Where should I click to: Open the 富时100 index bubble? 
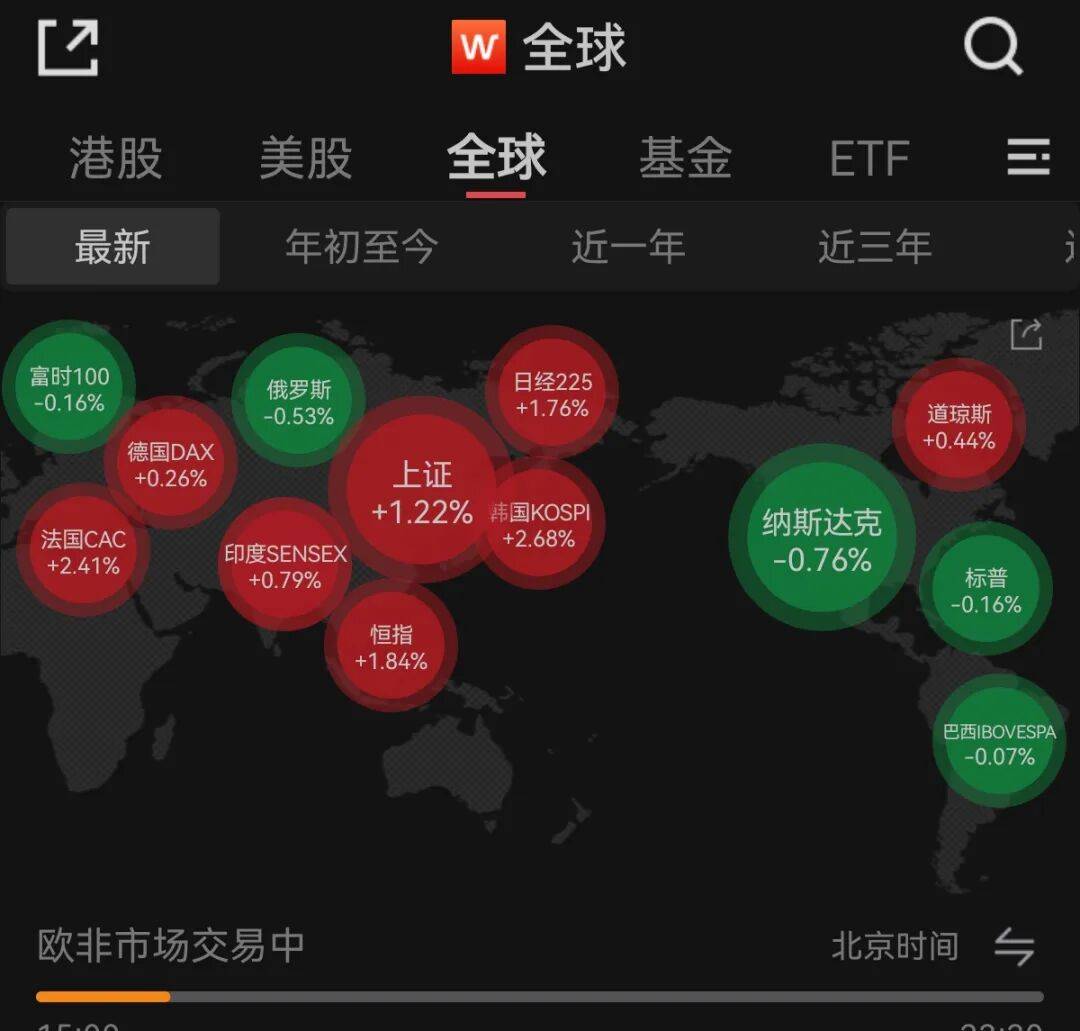click(x=69, y=388)
